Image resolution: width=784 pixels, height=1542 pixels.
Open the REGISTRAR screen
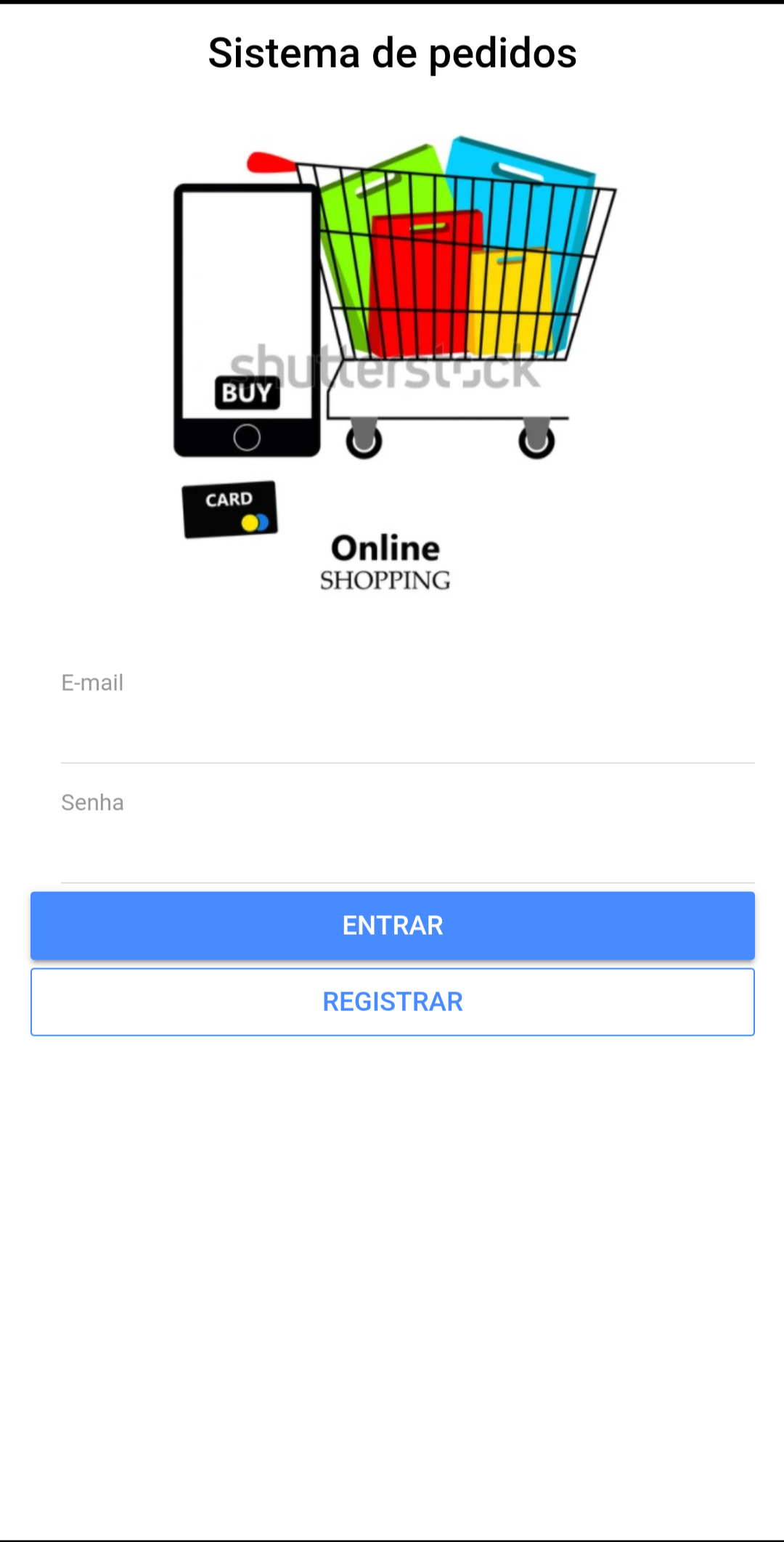pos(392,1001)
